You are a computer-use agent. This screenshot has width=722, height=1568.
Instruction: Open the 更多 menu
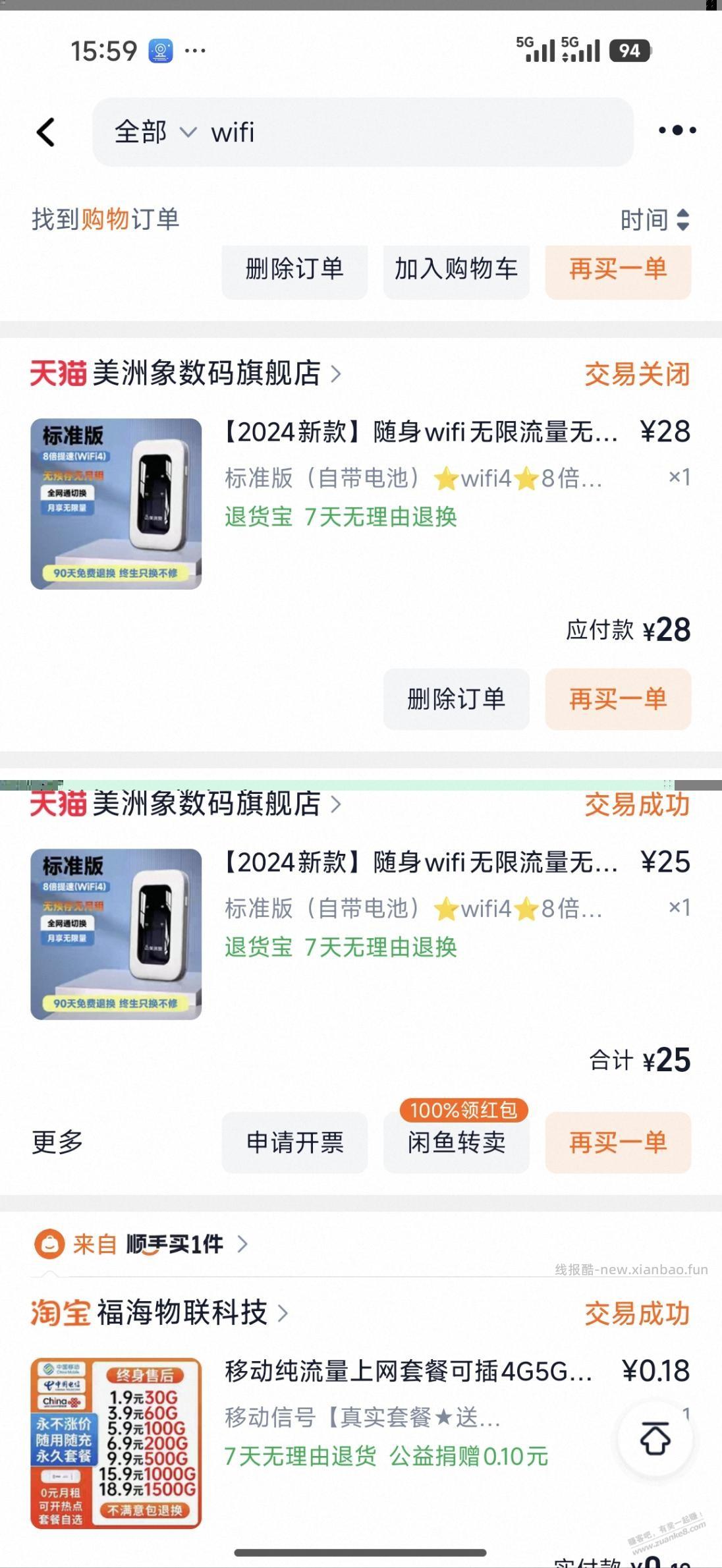(x=56, y=1143)
